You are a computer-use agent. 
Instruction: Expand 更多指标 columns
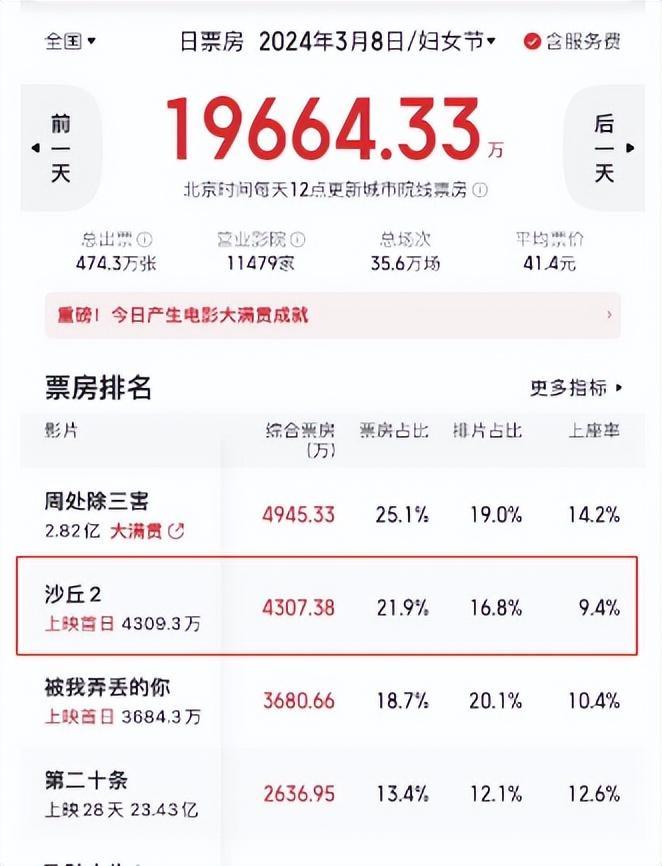tap(575, 388)
